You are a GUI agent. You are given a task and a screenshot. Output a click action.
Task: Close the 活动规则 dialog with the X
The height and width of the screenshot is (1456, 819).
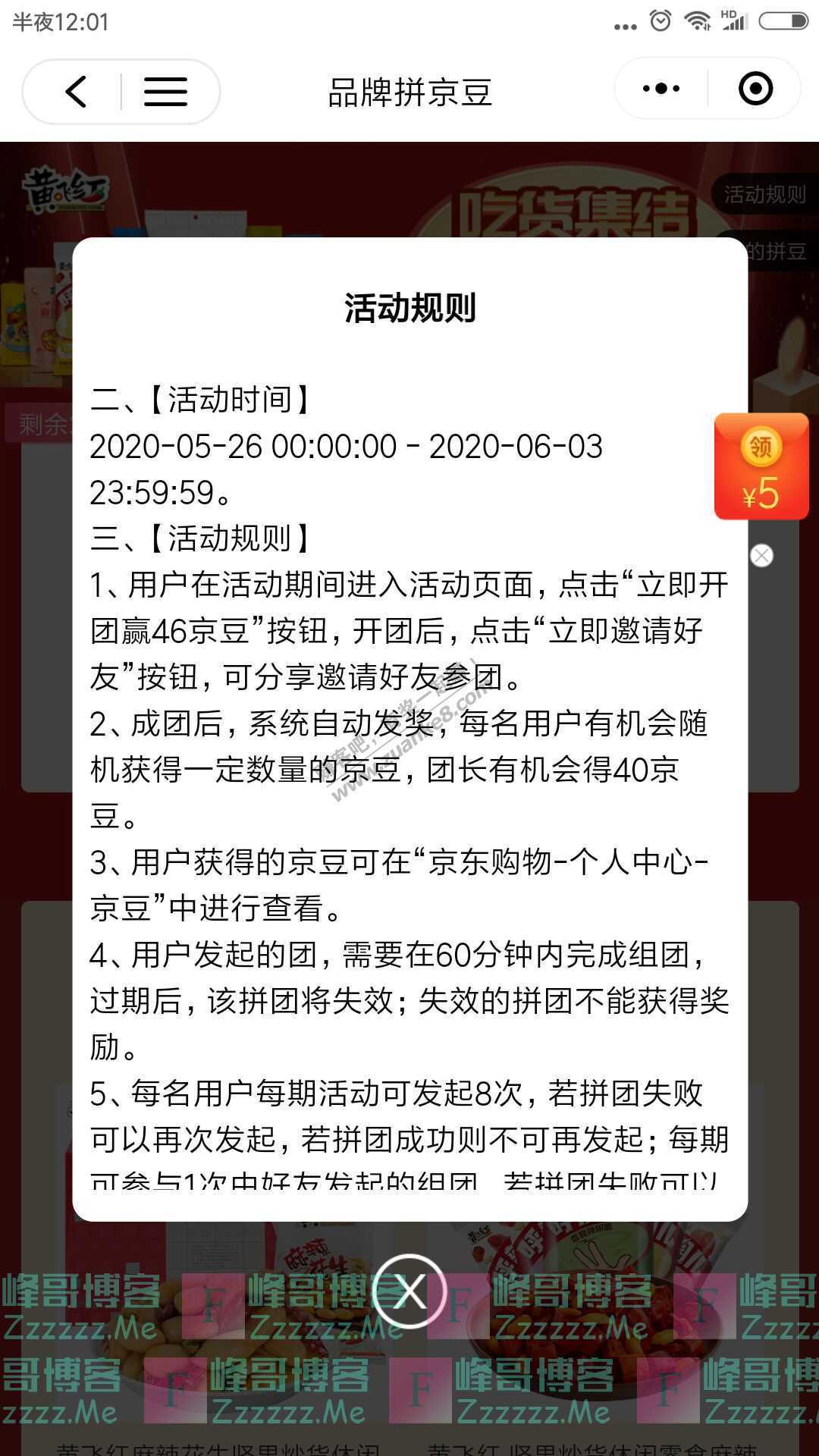click(409, 1291)
